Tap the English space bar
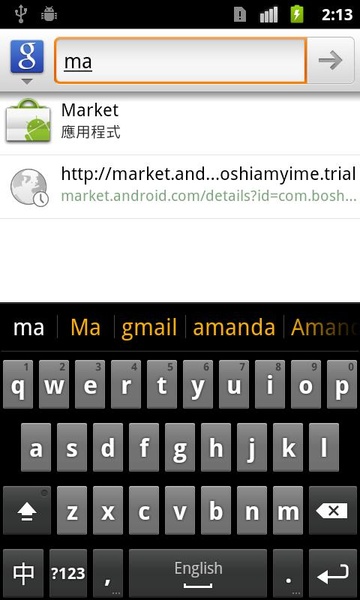The image size is (360, 600). [x=198, y=573]
